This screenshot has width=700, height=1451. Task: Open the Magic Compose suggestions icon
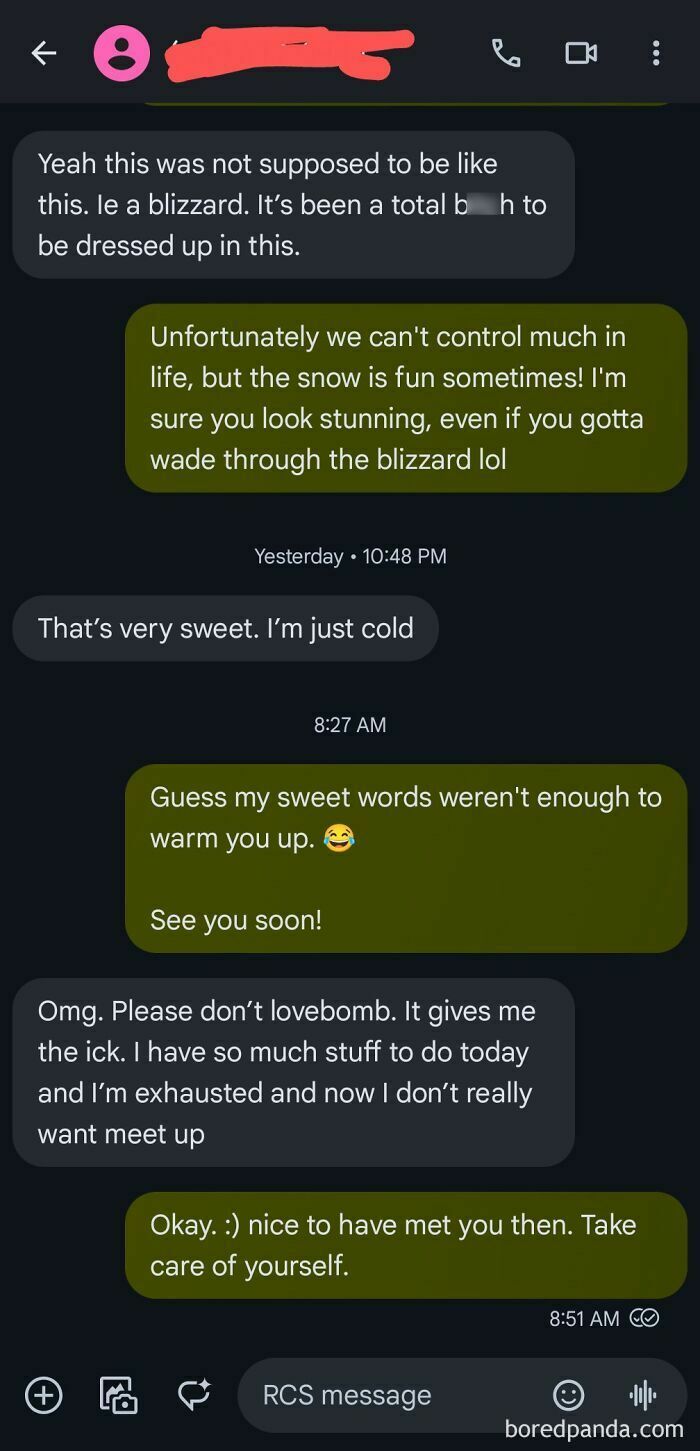coord(193,1394)
